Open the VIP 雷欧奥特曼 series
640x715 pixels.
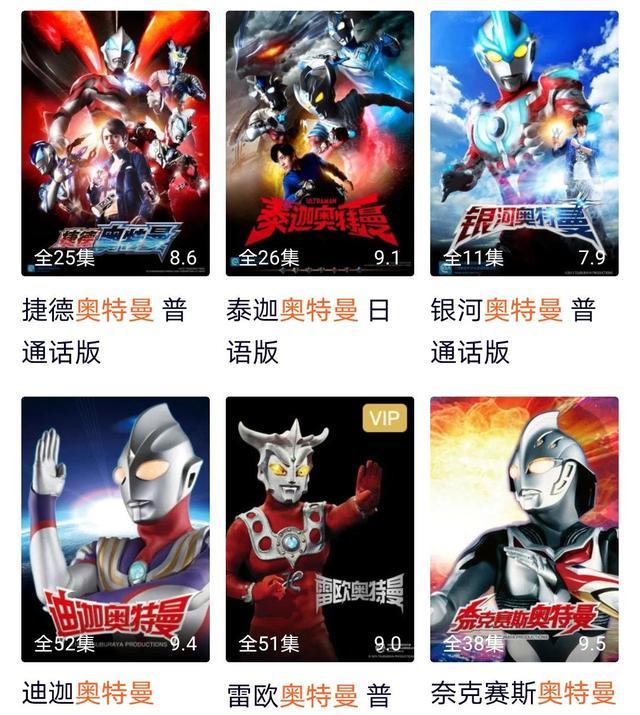point(319,529)
